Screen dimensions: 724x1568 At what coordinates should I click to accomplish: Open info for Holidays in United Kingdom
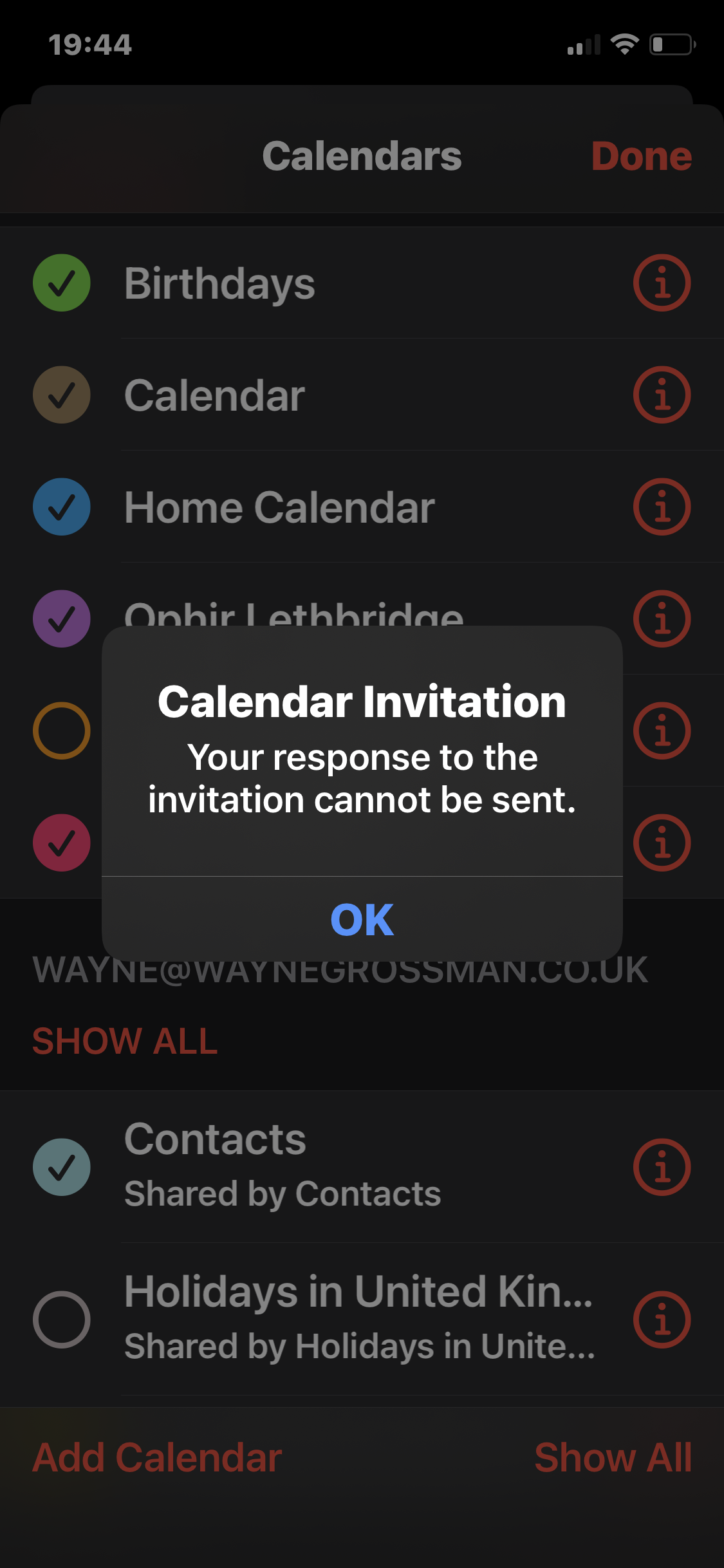pyautogui.click(x=662, y=1320)
